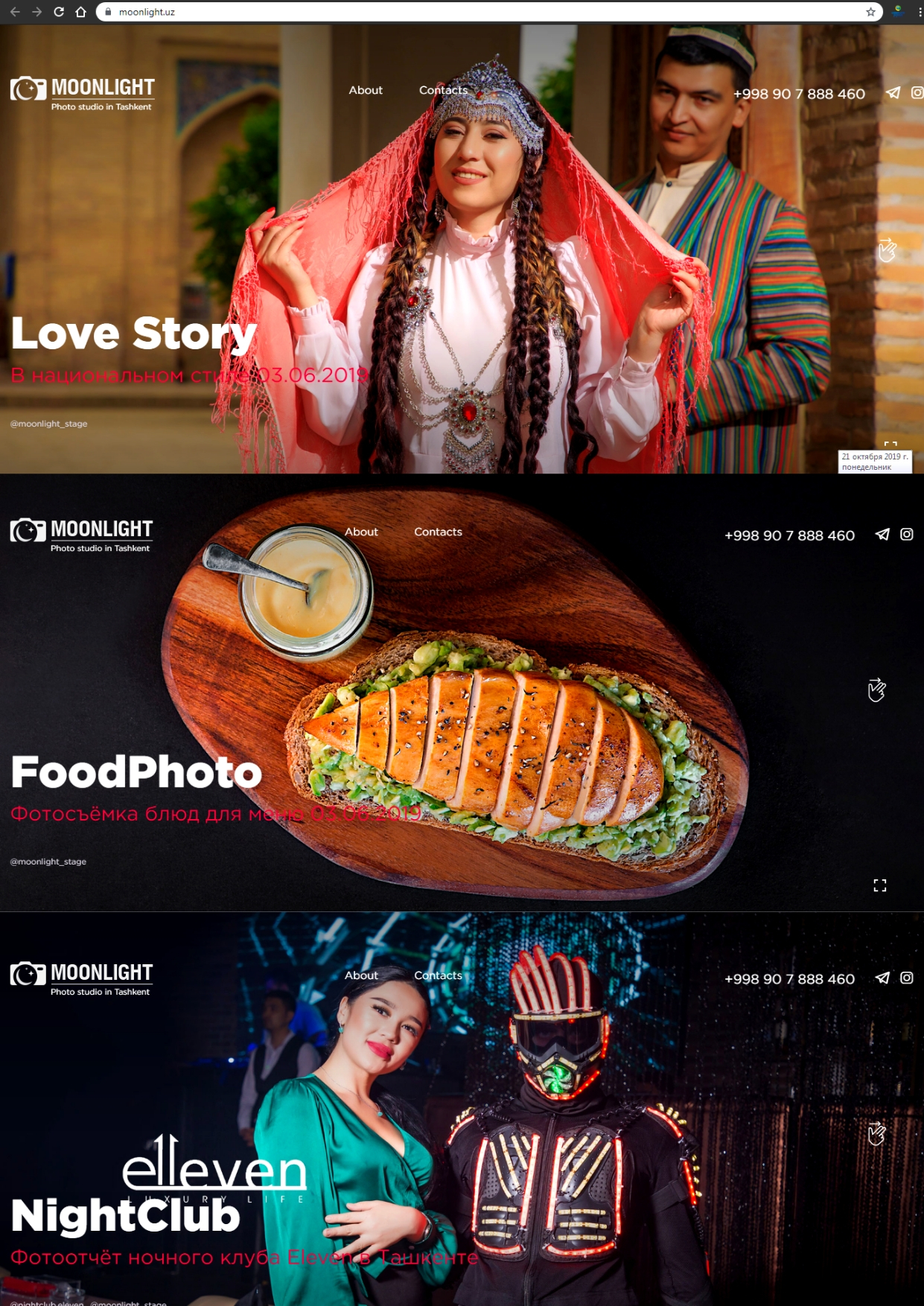Open About in the FoodPhoto section
The width and height of the screenshot is (924, 1306).
point(361,532)
